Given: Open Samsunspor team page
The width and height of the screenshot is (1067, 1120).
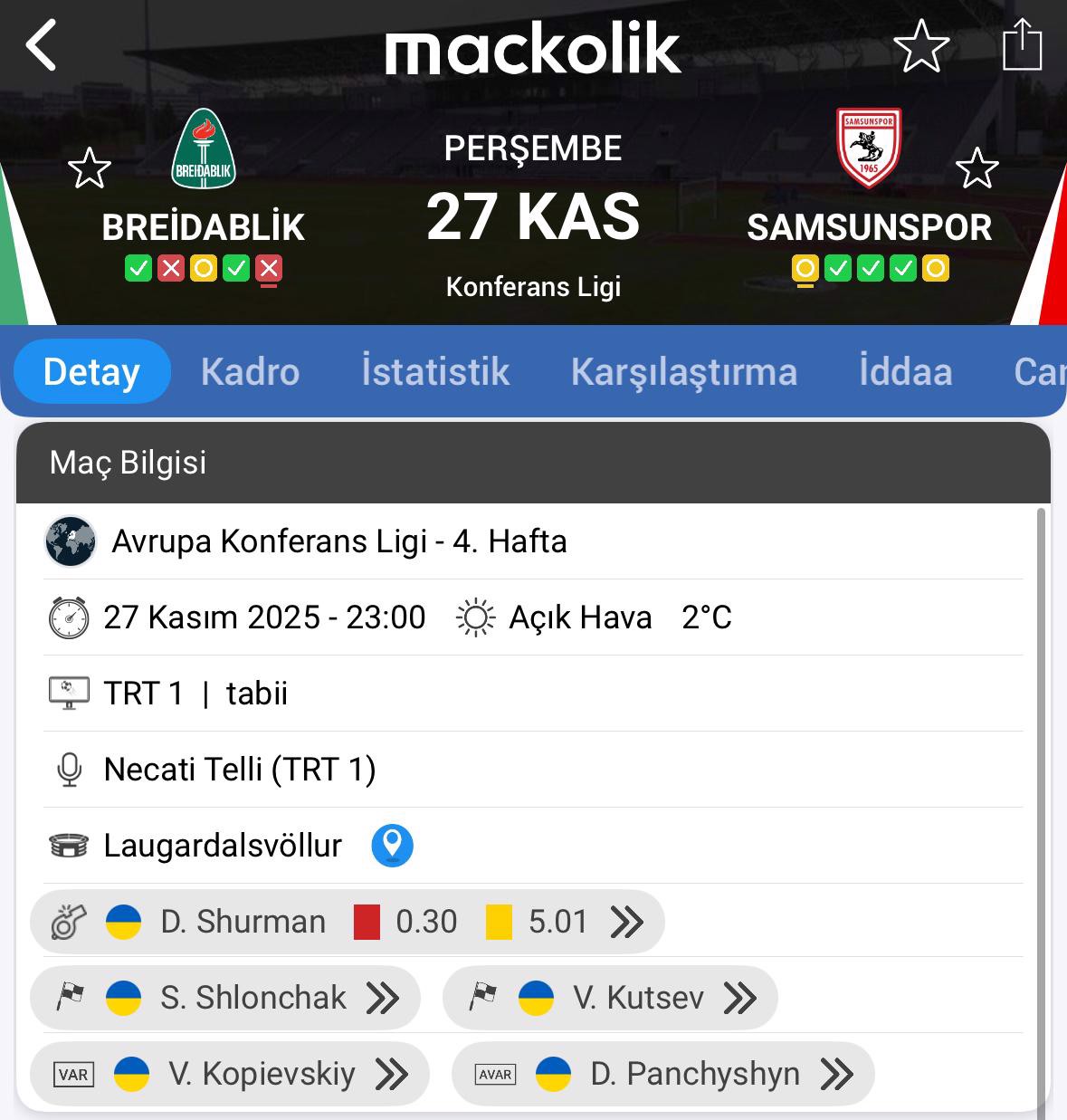Looking at the screenshot, I should (869, 150).
